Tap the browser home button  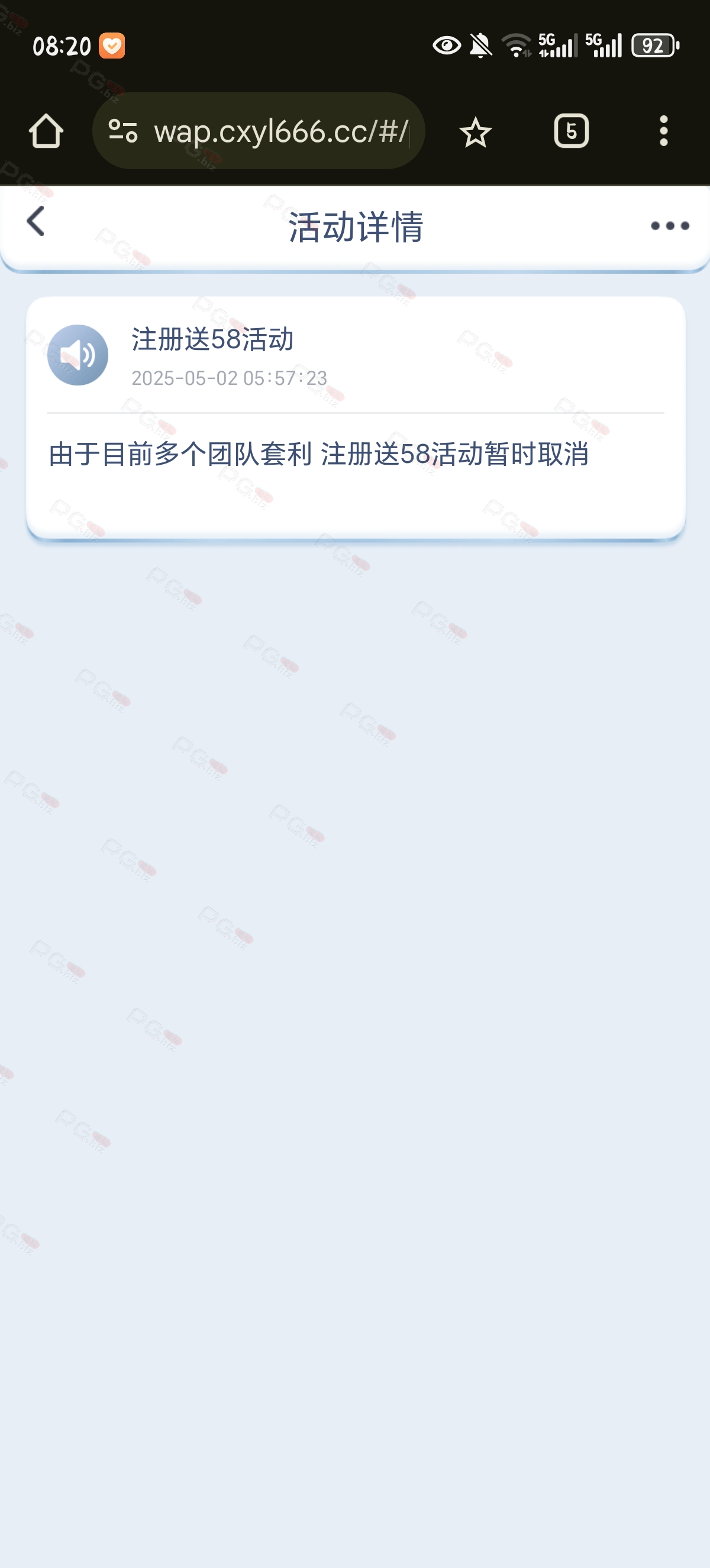46,131
